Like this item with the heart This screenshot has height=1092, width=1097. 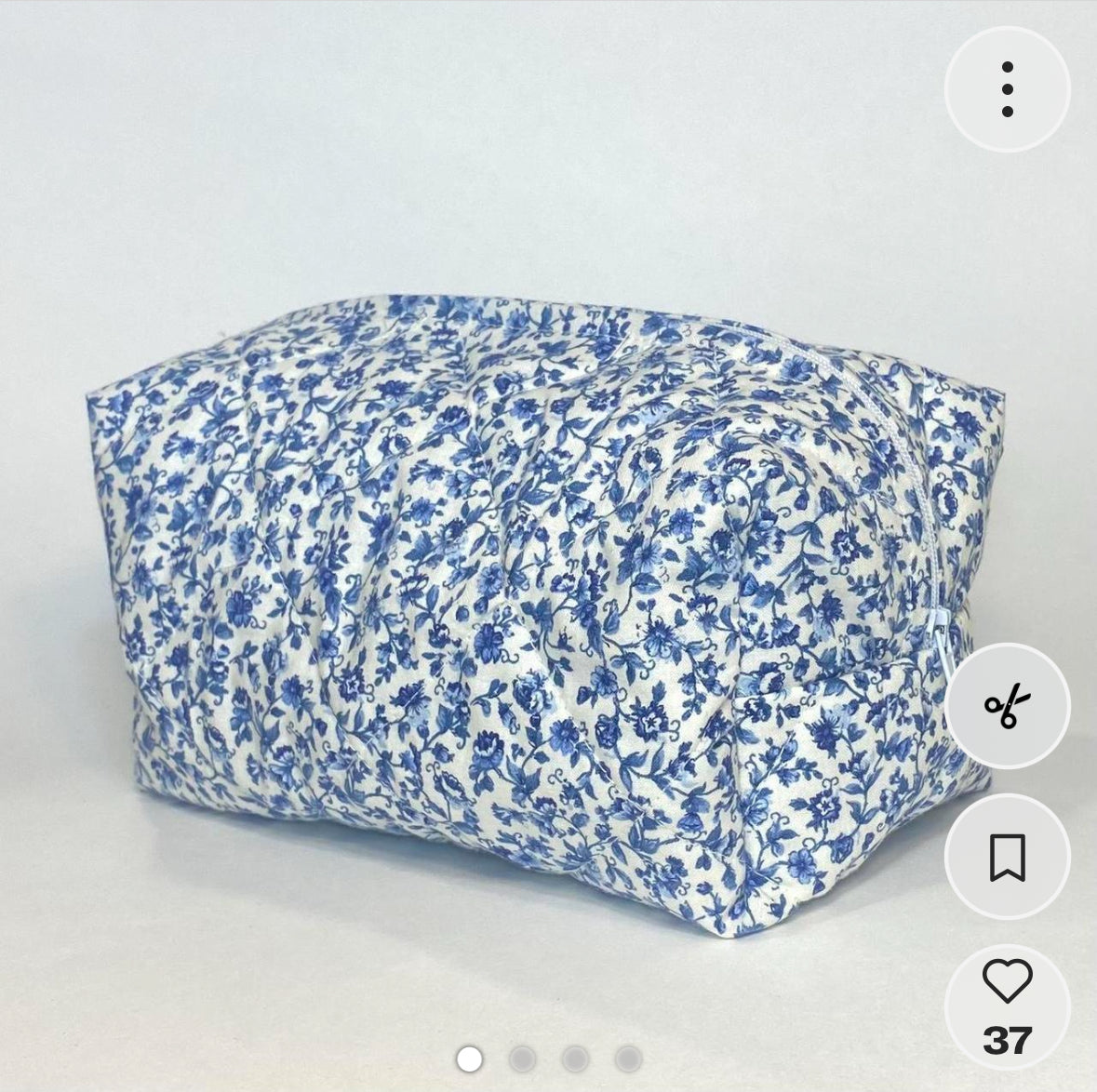point(1007,982)
